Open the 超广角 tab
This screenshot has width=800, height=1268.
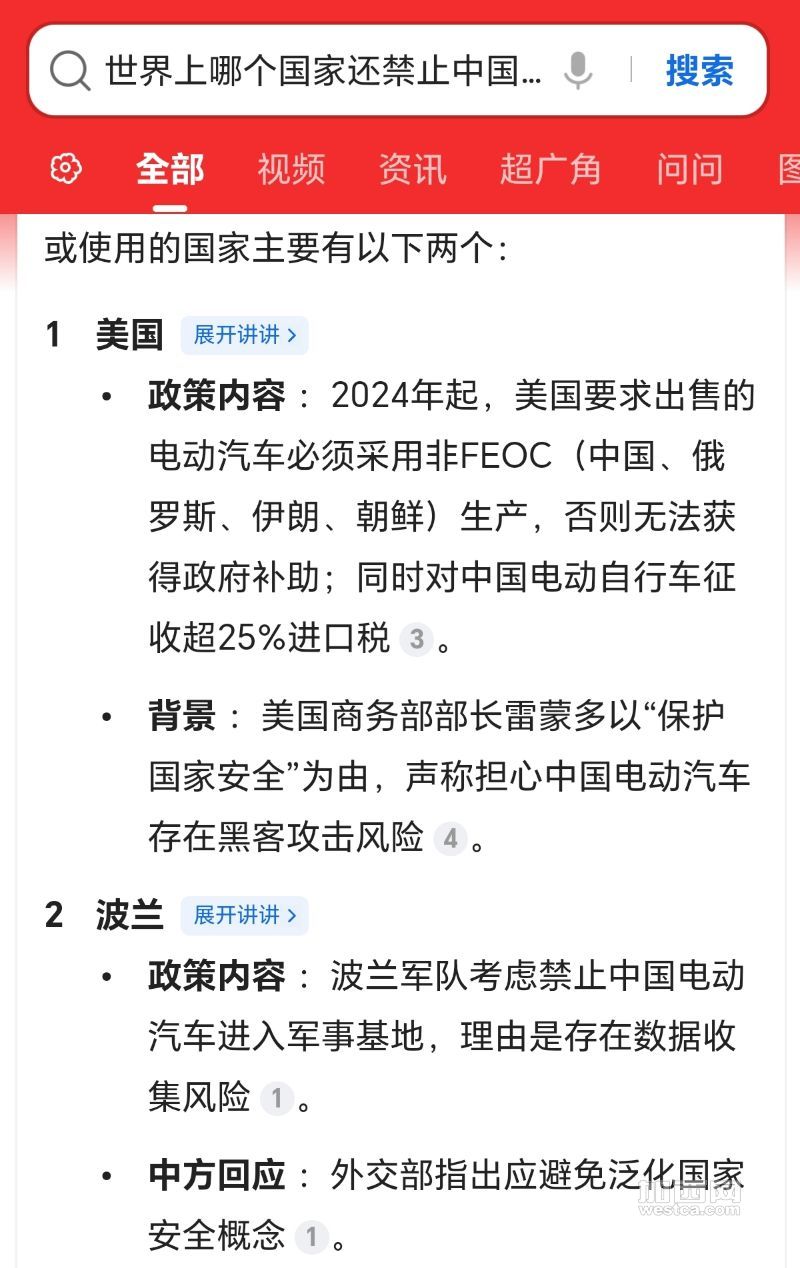[550, 169]
